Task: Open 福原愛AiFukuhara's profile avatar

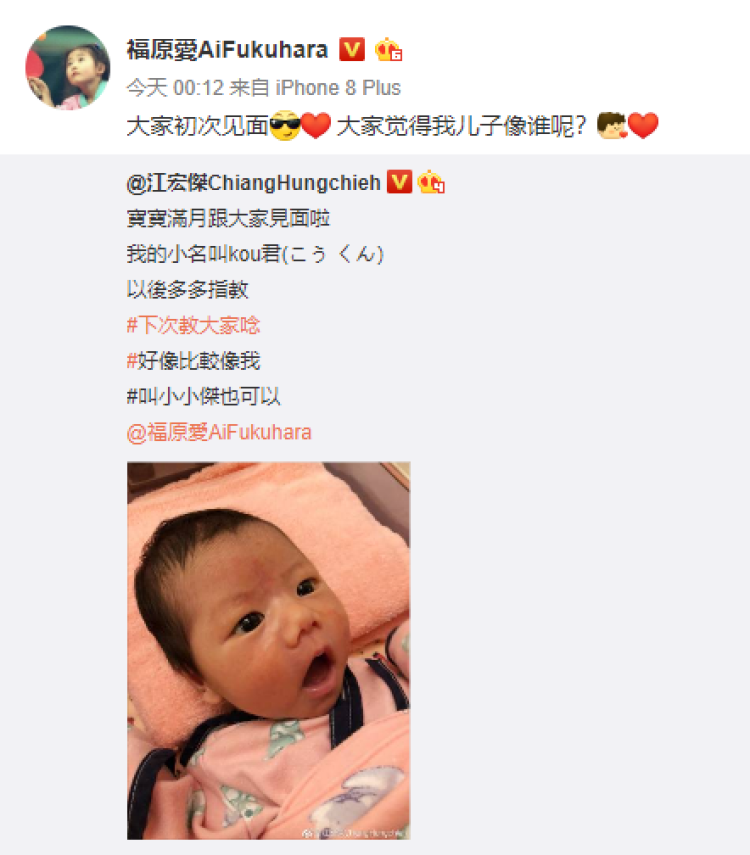Action: pyautogui.click(x=67, y=68)
